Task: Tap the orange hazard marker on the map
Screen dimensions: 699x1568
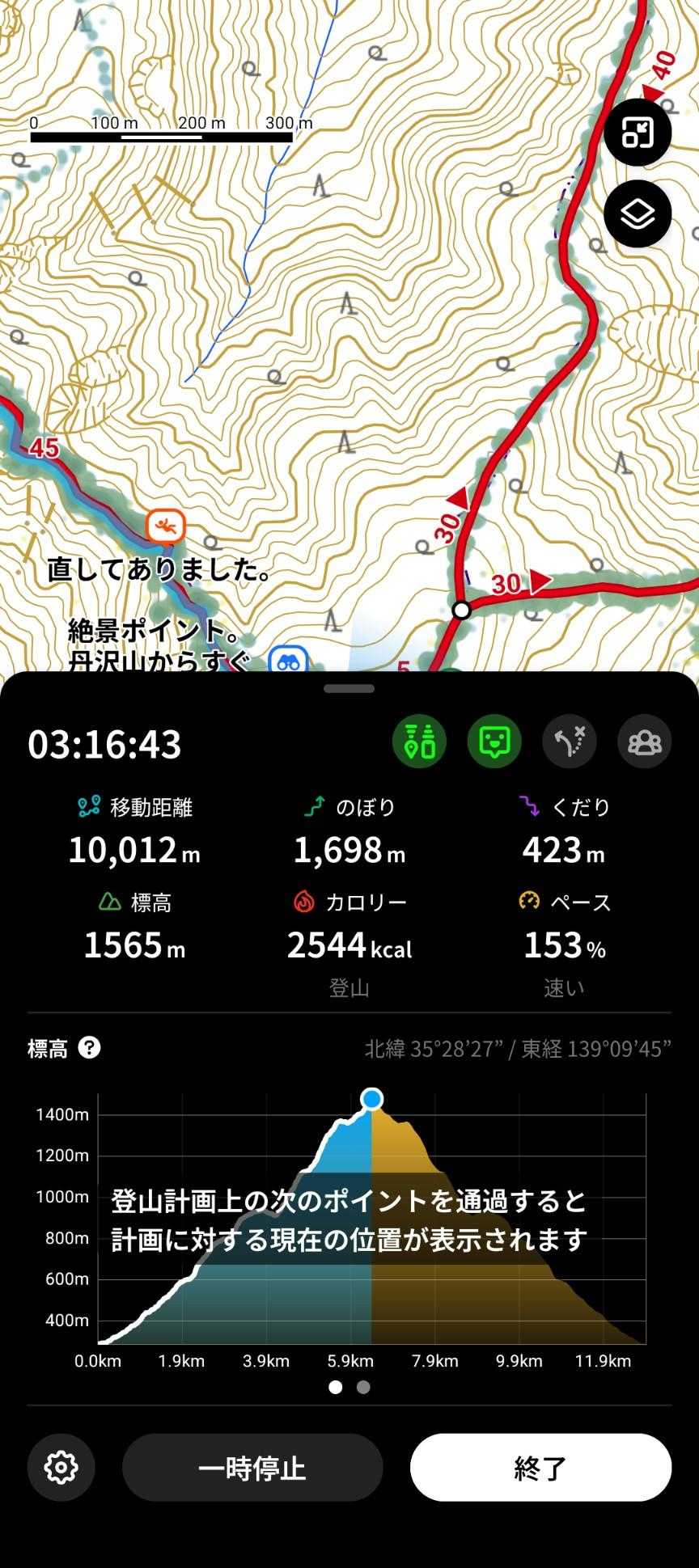Action: point(166,526)
